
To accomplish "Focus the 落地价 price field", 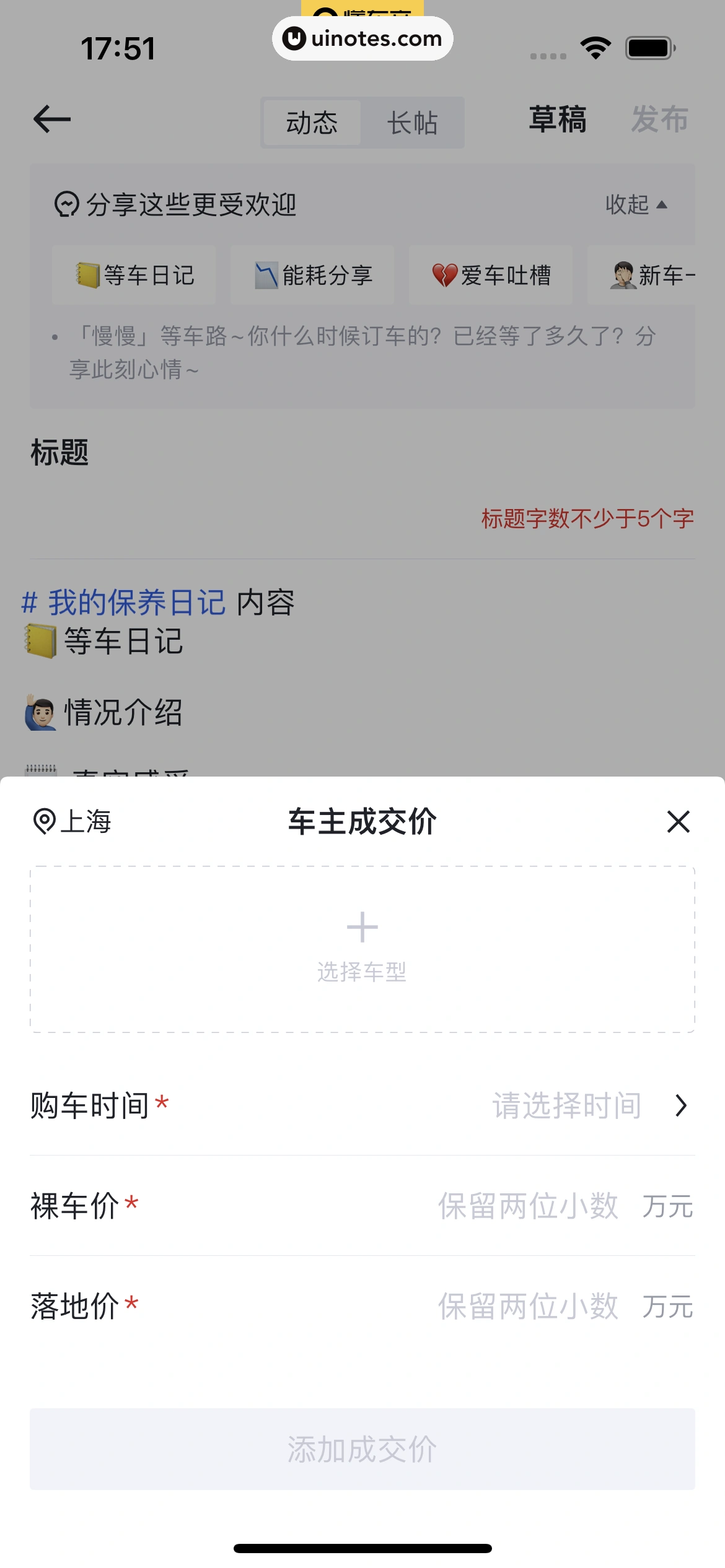I will click(x=528, y=1307).
